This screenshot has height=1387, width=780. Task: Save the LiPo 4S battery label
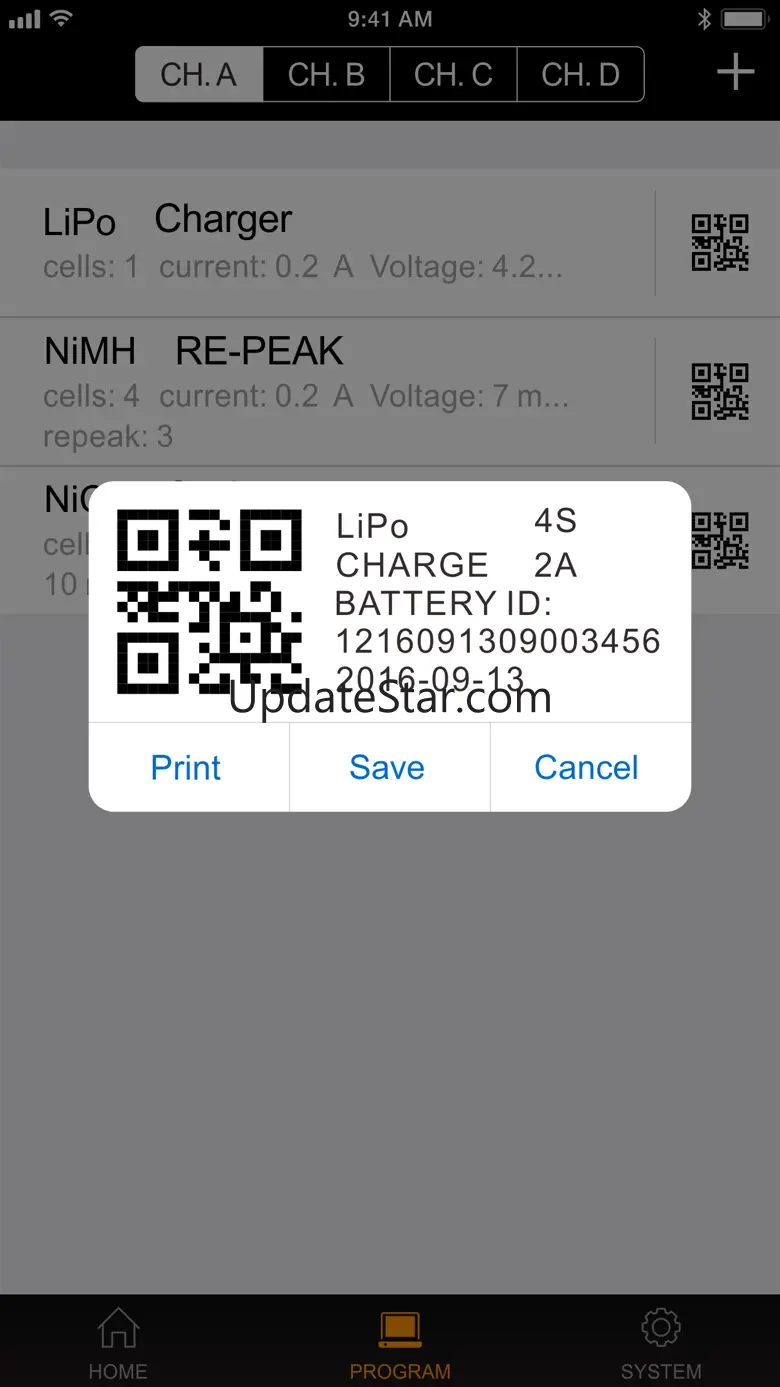tap(387, 767)
